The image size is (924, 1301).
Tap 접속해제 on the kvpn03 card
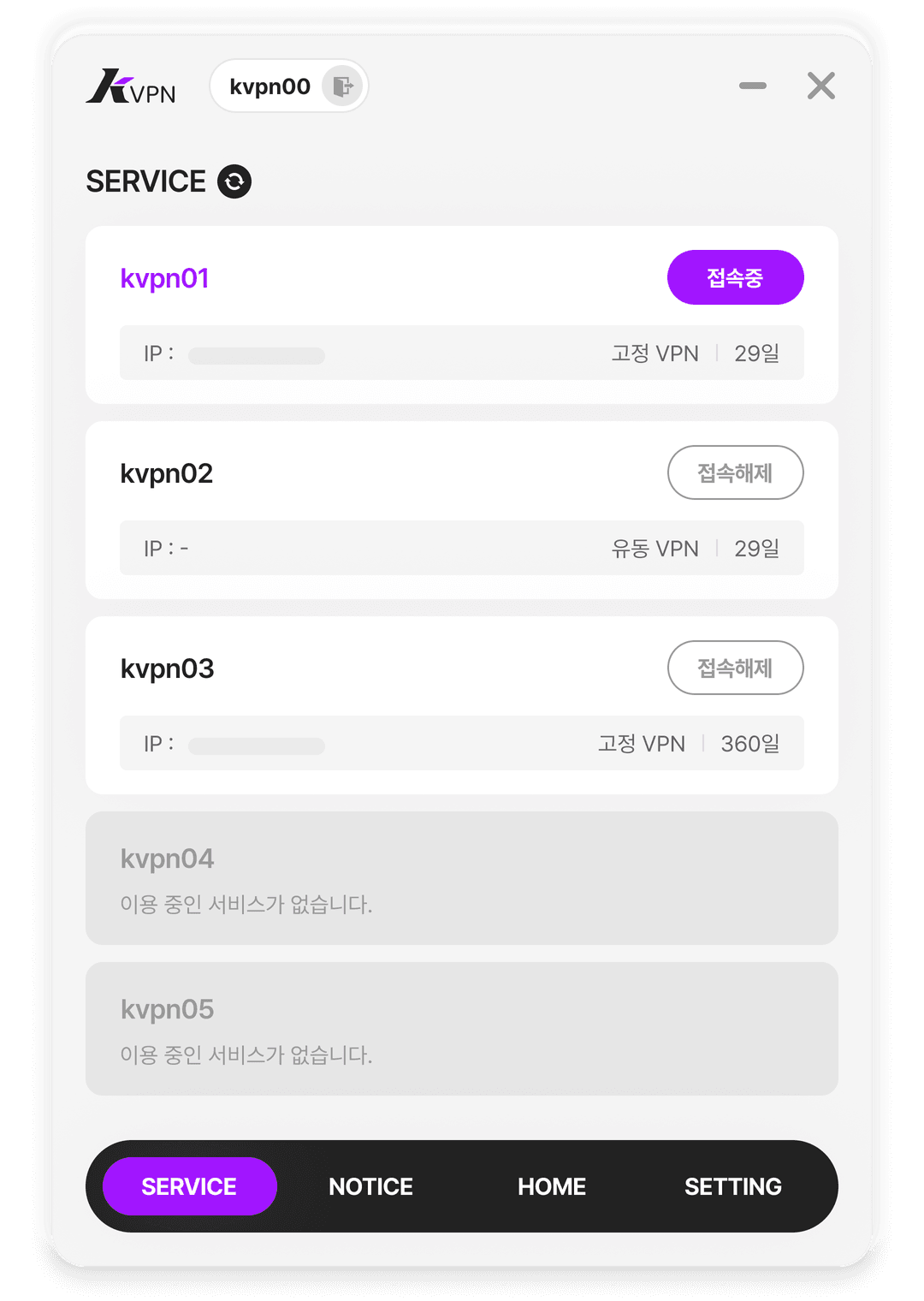tap(735, 668)
